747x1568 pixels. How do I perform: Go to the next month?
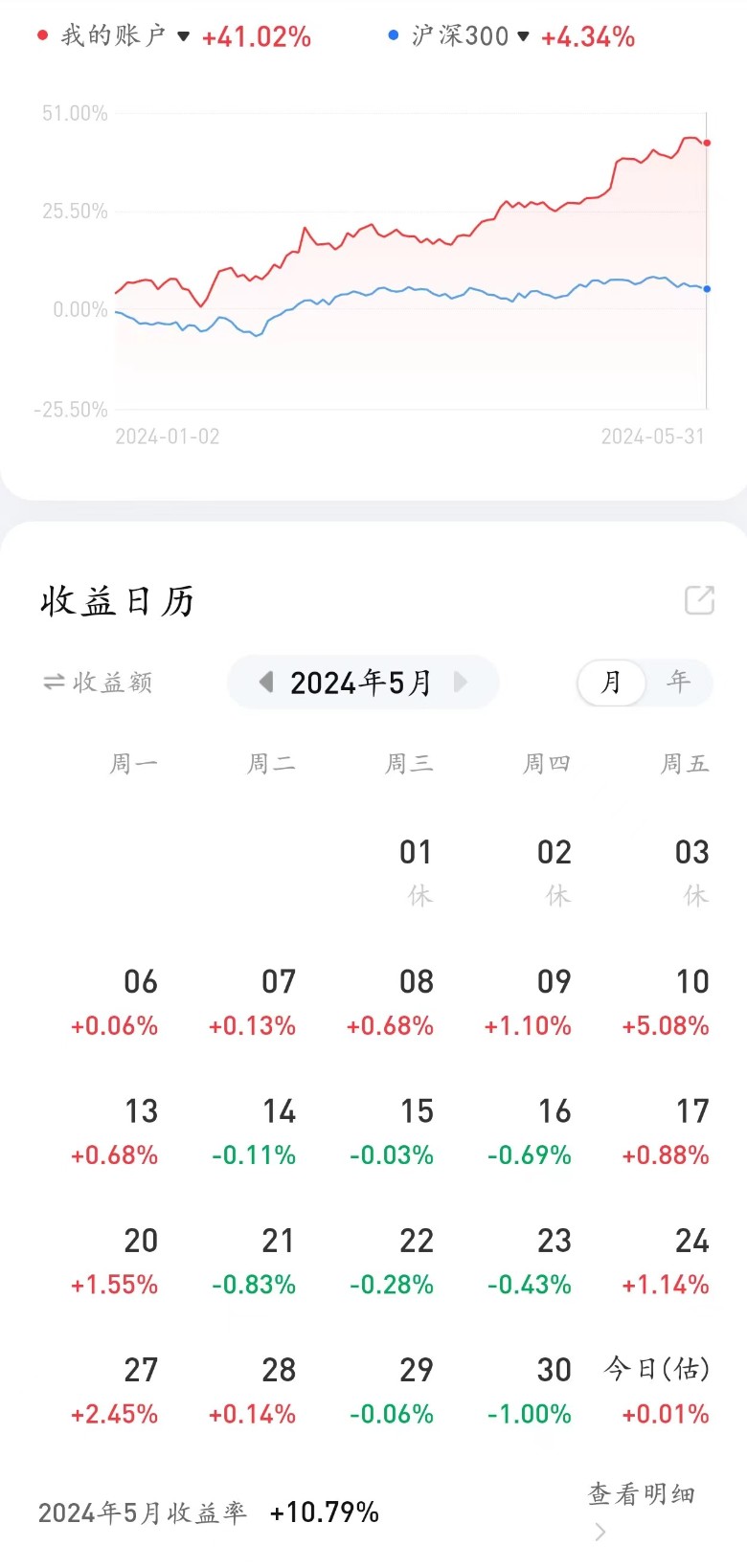461,683
